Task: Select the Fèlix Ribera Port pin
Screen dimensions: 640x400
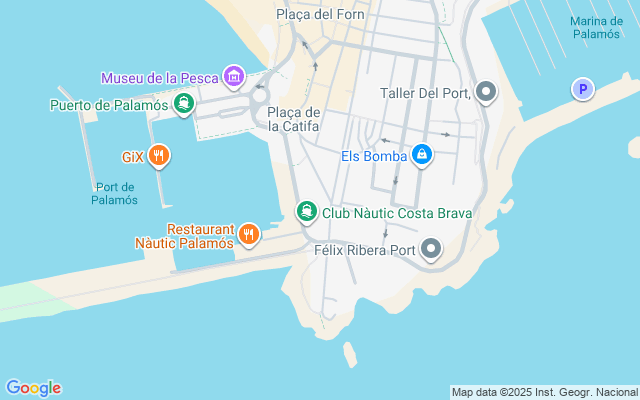Action: tap(431, 248)
